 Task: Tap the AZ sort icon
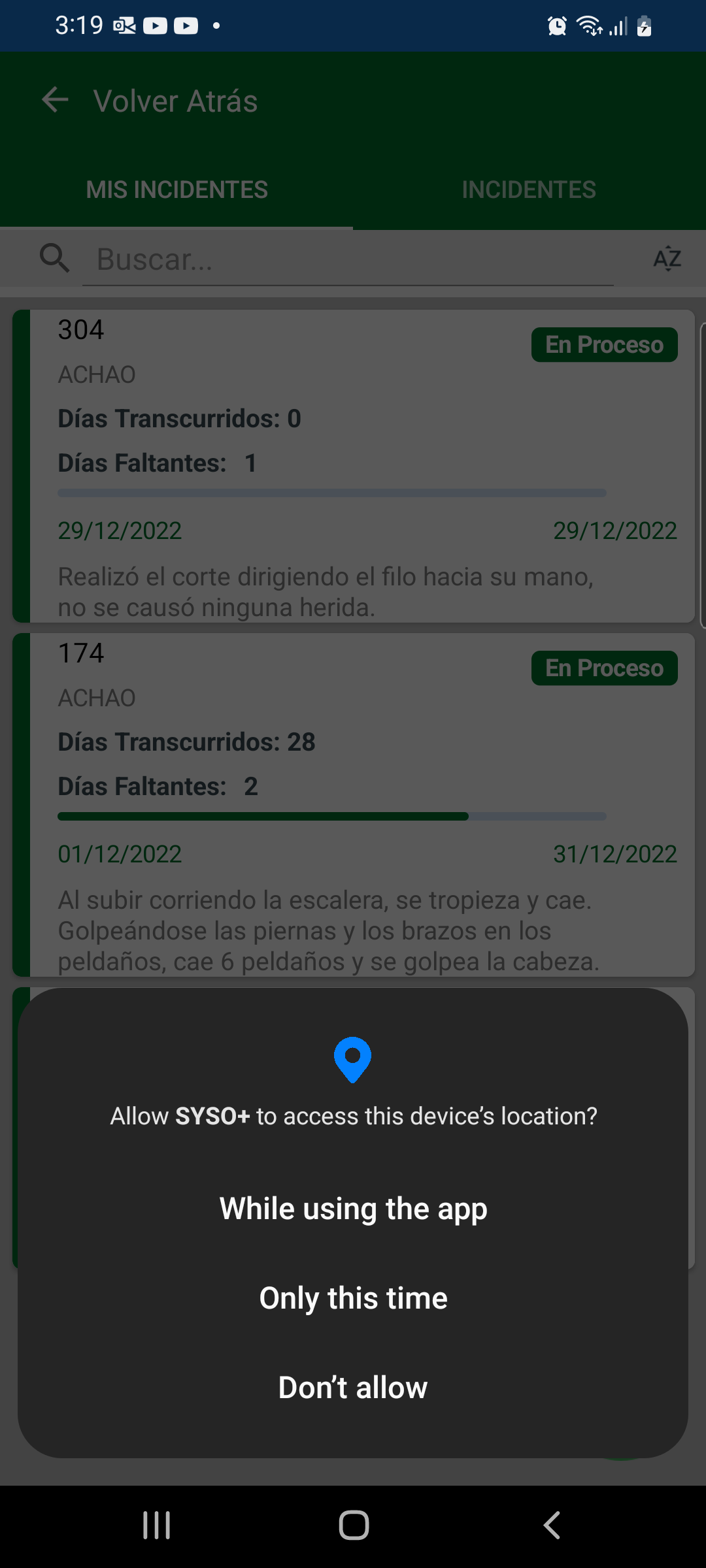coord(667,259)
